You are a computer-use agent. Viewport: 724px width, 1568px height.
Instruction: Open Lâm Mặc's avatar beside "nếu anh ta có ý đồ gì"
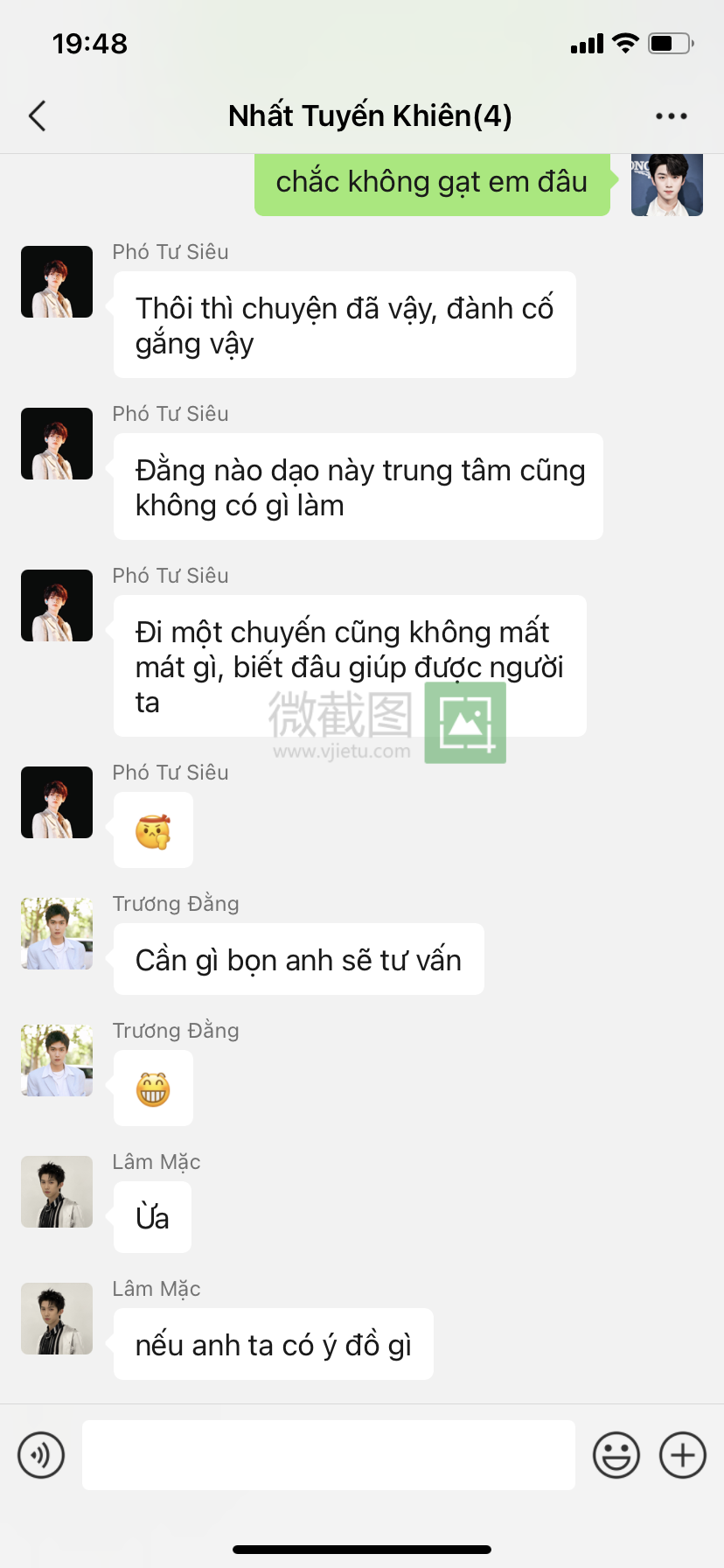pos(57,1319)
